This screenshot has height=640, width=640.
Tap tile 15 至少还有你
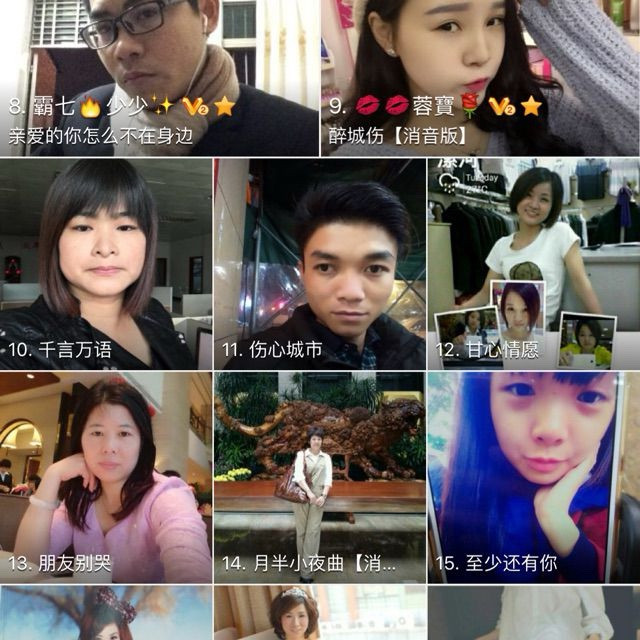tap(533, 478)
